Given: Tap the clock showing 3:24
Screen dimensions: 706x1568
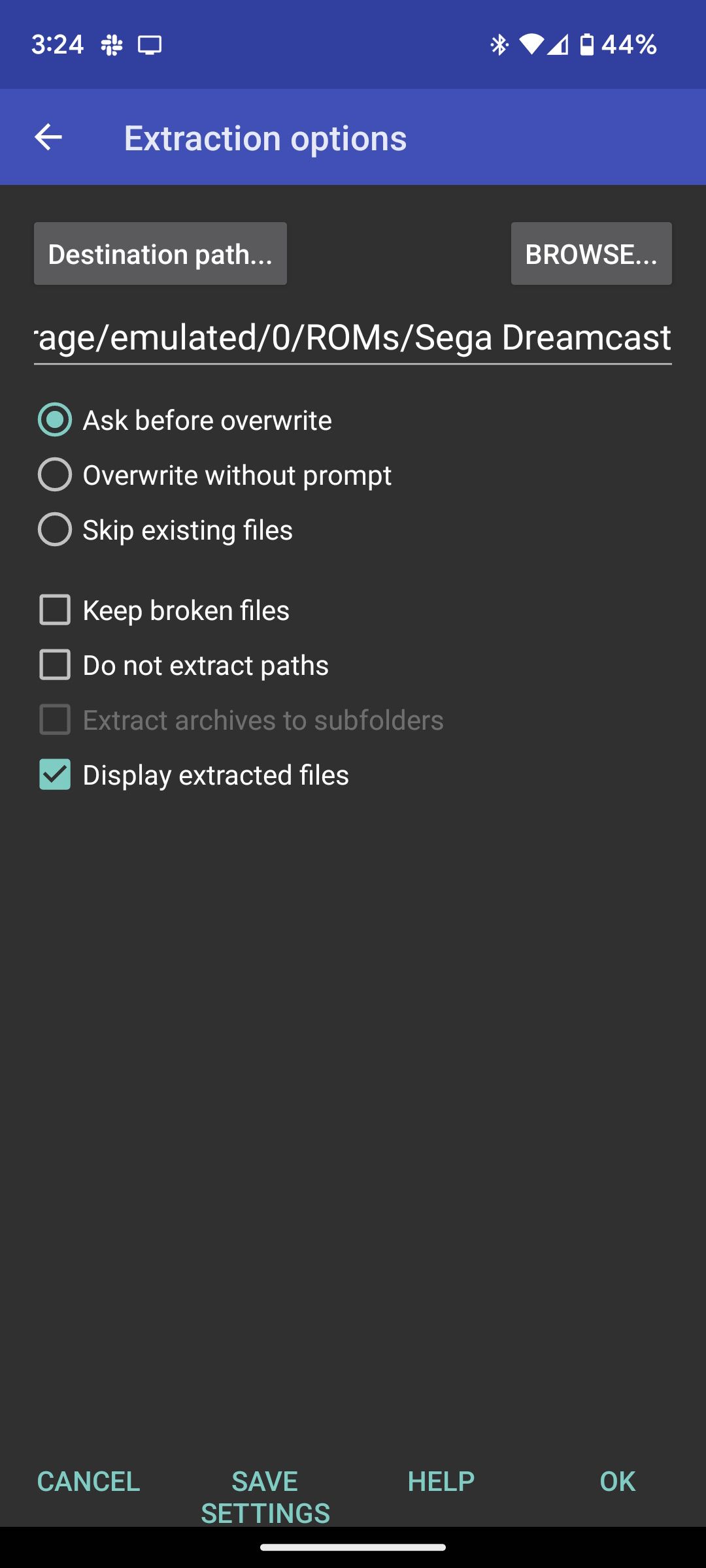Looking at the screenshot, I should [58, 44].
